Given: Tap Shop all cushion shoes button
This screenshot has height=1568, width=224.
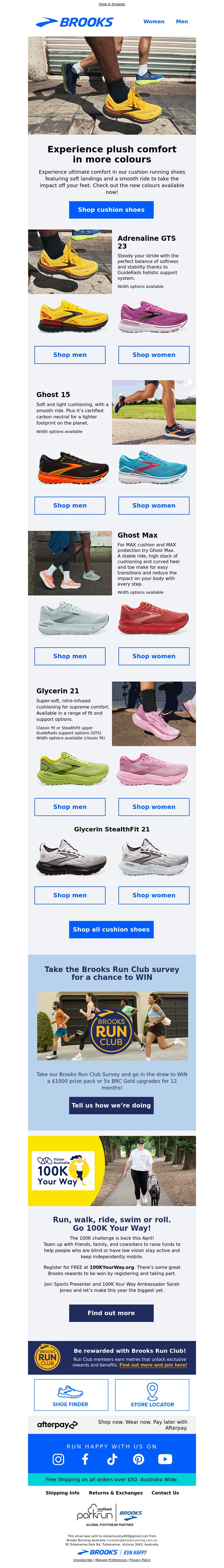Looking at the screenshot, I should click(x=111, y=929).
